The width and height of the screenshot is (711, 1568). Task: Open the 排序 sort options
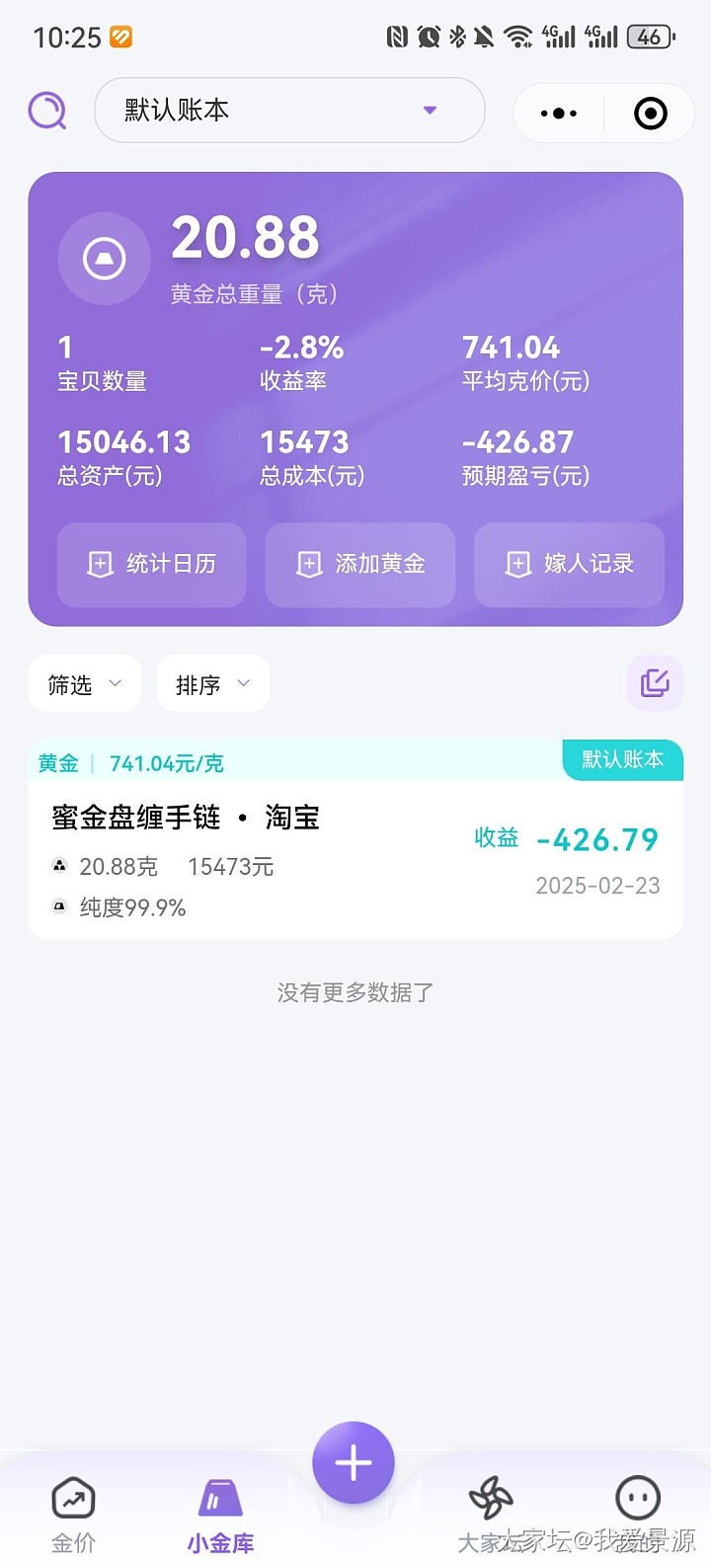point(212,684)
